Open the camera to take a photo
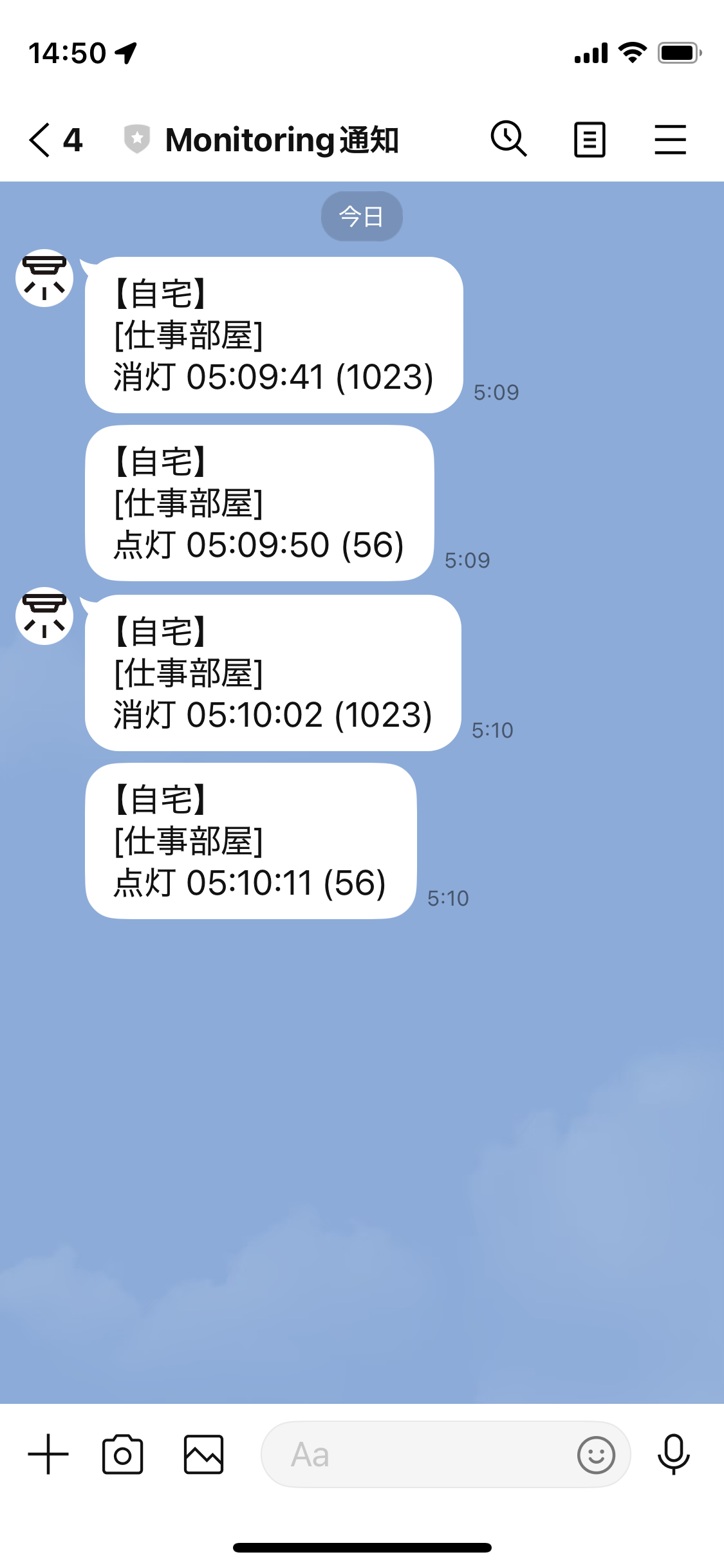 122,1455
